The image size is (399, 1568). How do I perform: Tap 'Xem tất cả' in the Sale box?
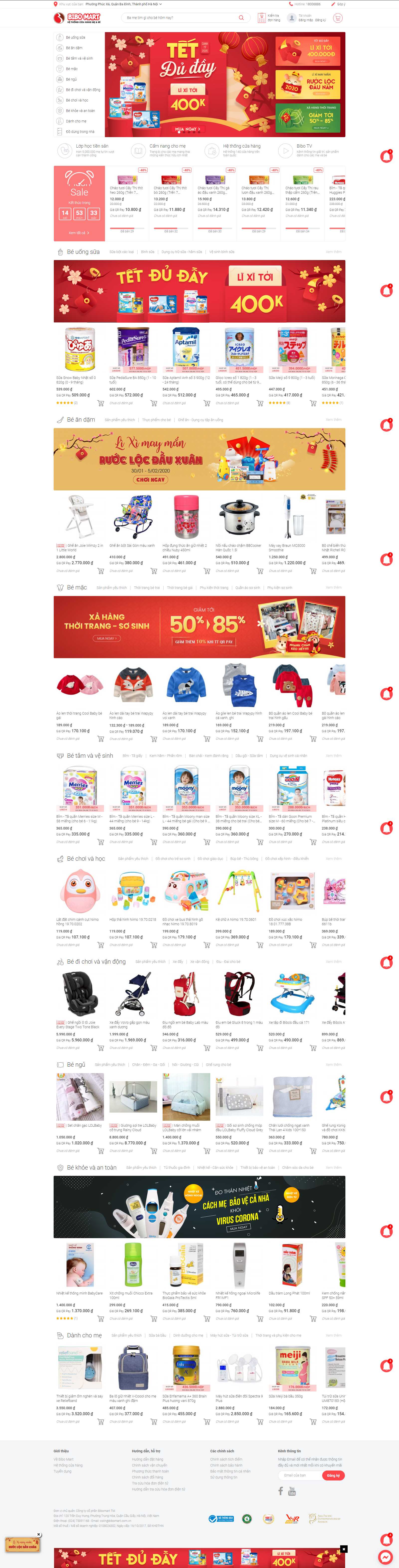point(79,233)
